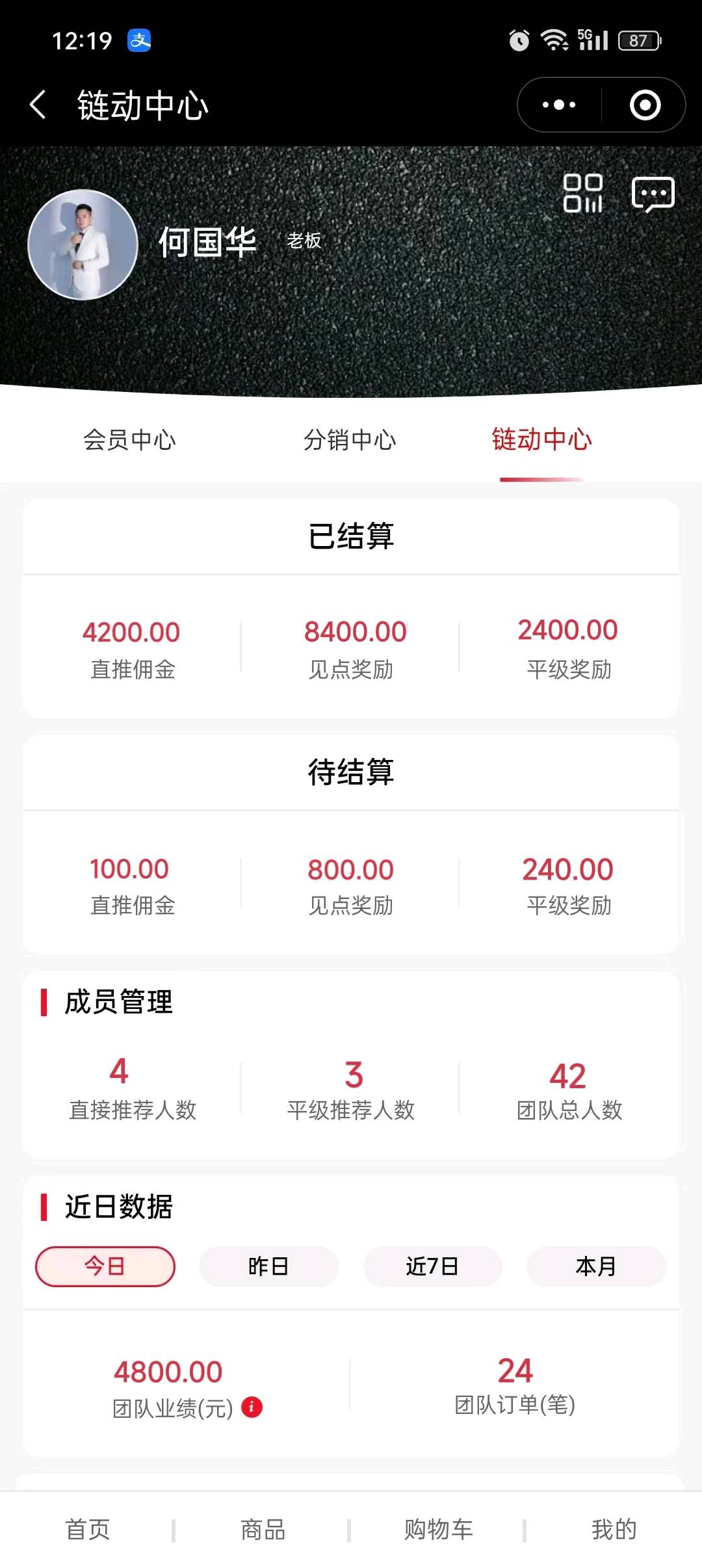Open the 商品 section from bottom bar
Screen dimensions: 702x1568
263,1529
